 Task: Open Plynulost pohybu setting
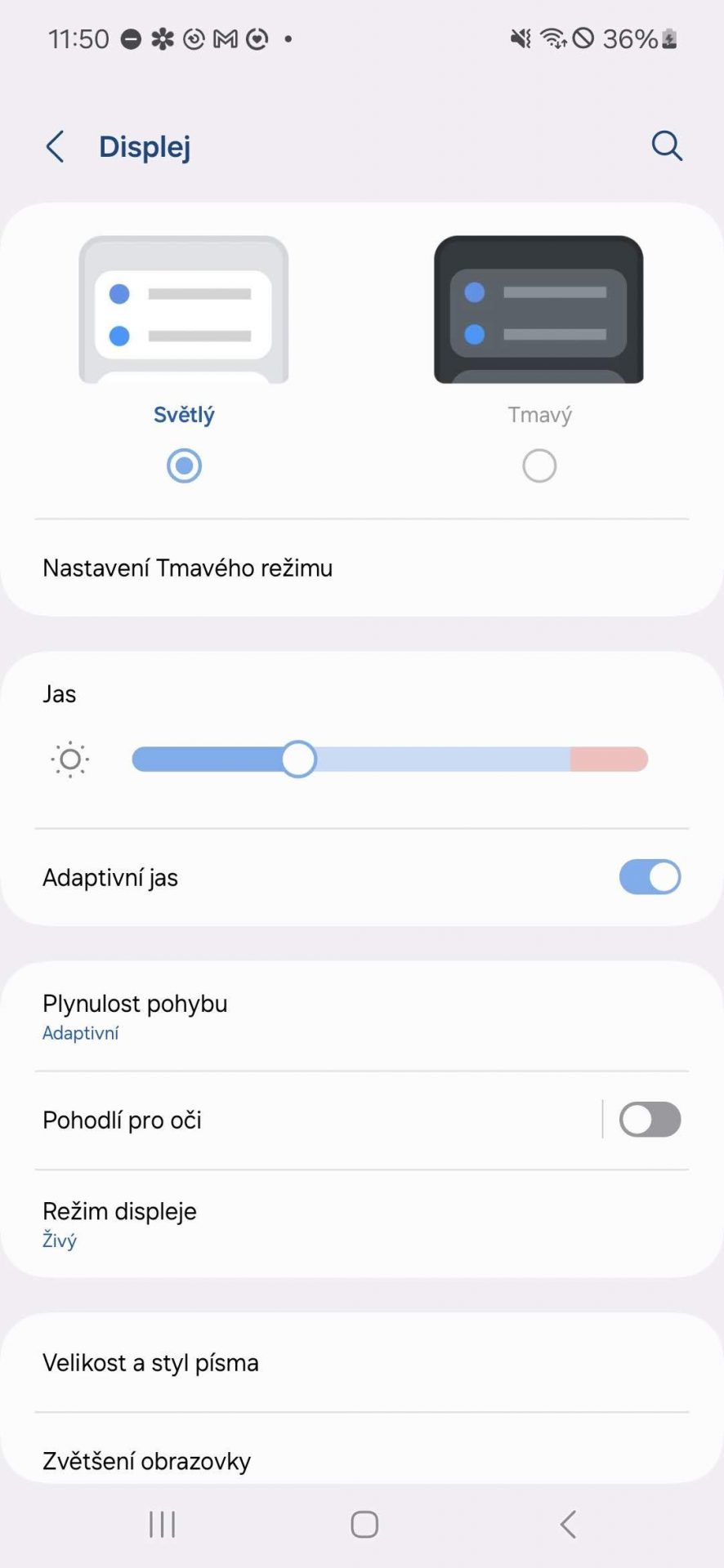[362, 1017]
